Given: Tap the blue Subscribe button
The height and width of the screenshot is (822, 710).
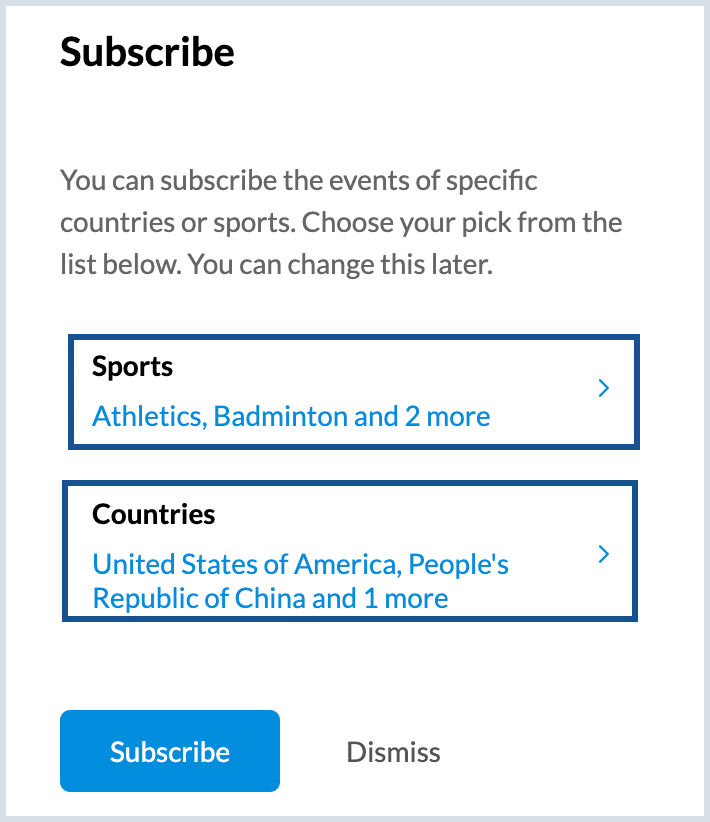Looking at the screenshot, I should pyautogui.click(x=170, y=751).
